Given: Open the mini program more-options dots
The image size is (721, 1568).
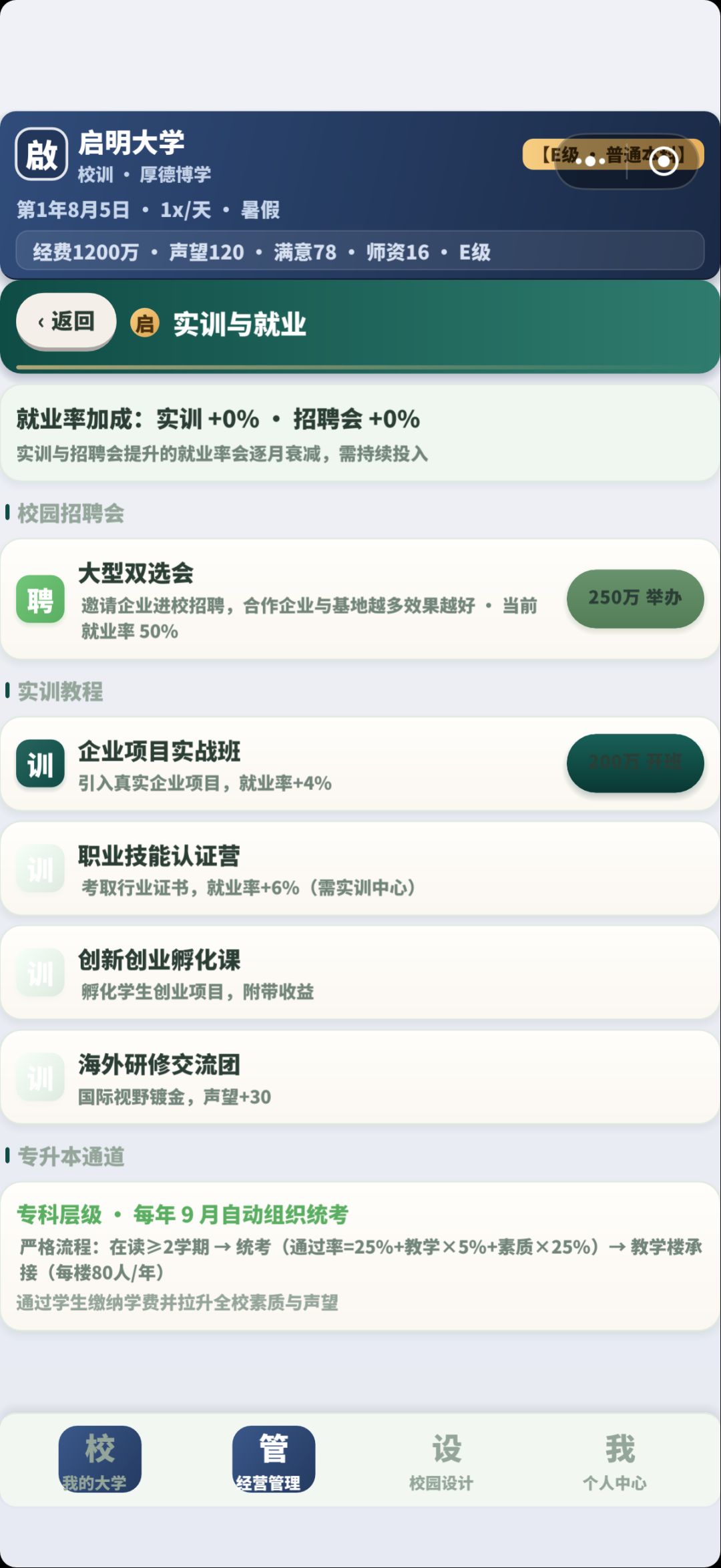Looking at the screenshot, I should coord(591,160).
